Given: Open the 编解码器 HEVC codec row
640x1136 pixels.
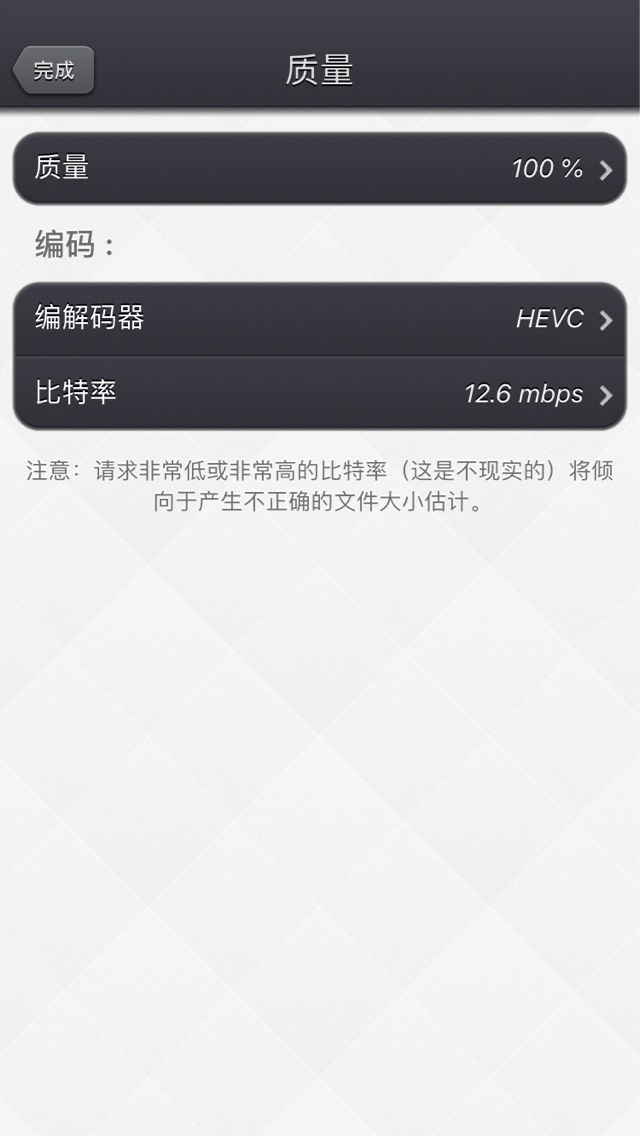Looking at the screenshot, I should [x=319, y=320].
